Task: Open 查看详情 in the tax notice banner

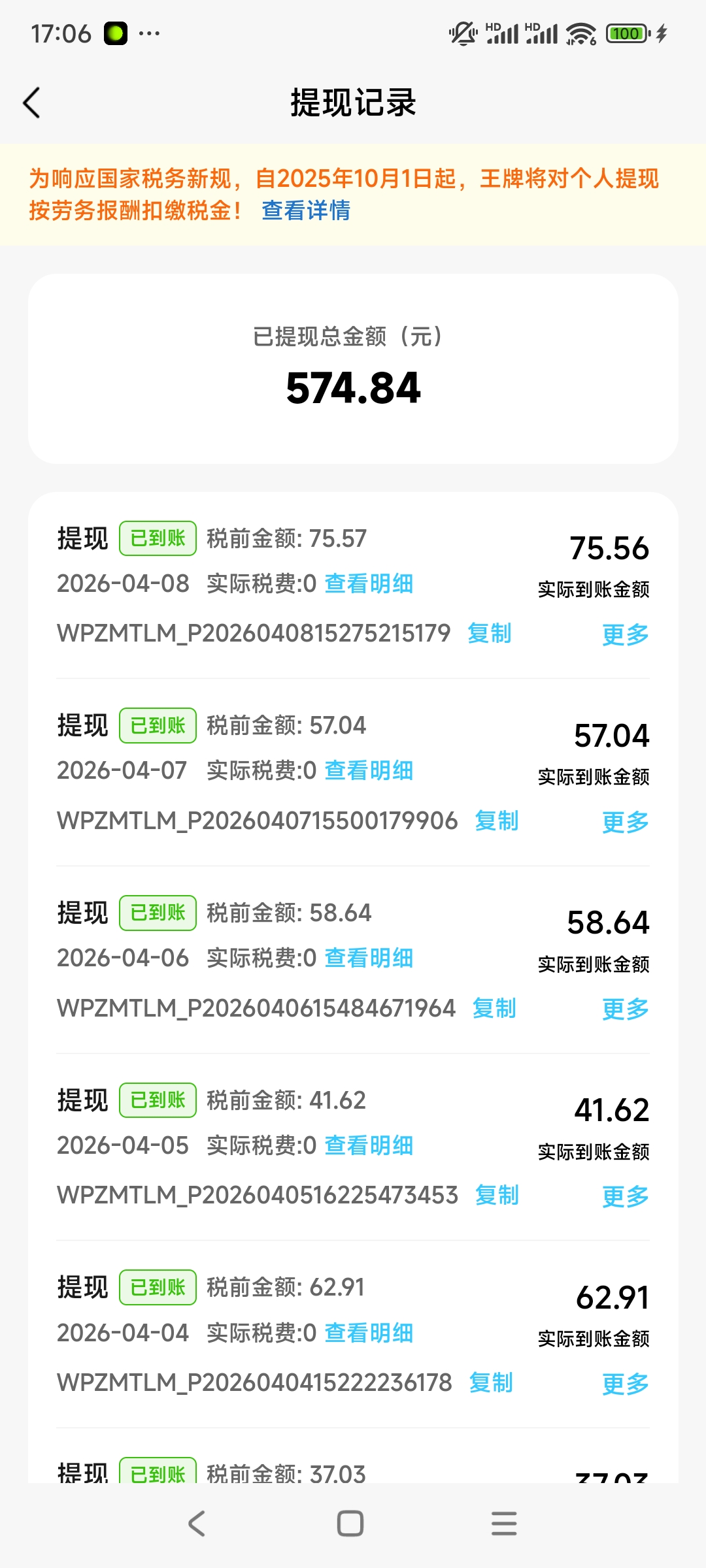Action: pyautogui.click(x=305, y=211)
